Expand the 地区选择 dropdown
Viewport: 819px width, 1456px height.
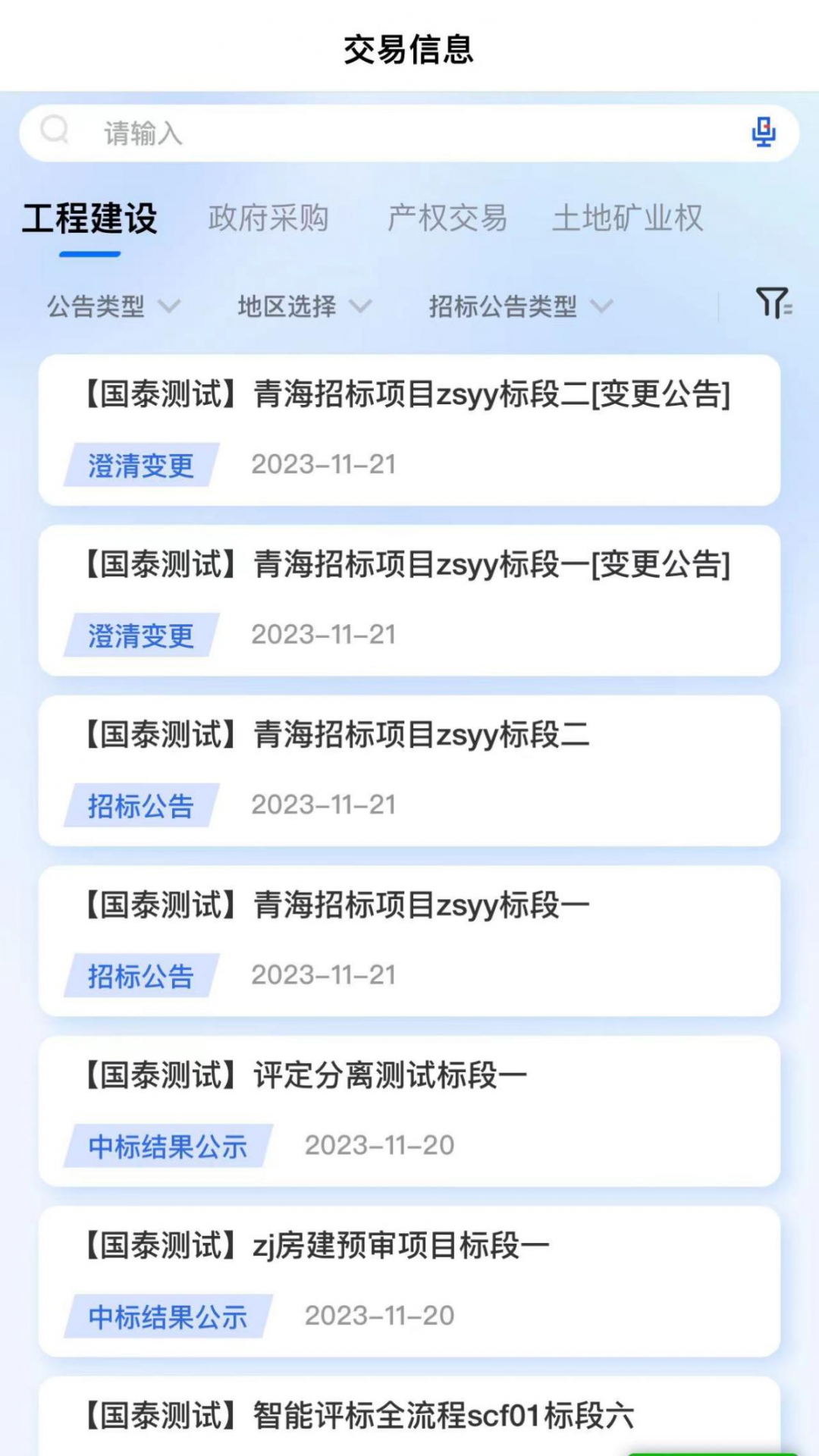pos(304,306)
